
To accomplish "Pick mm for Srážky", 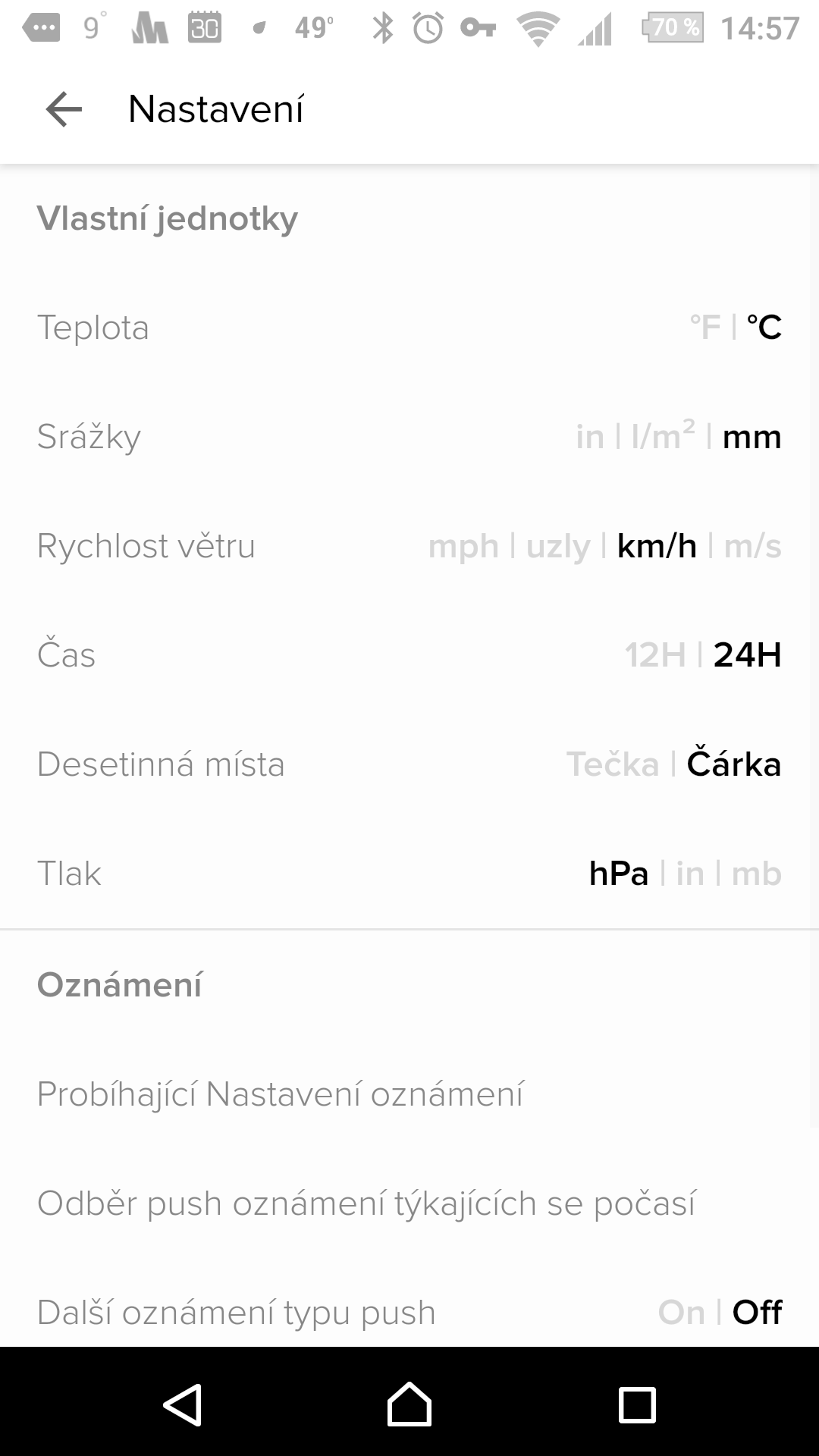I will [x=752, y=438].
